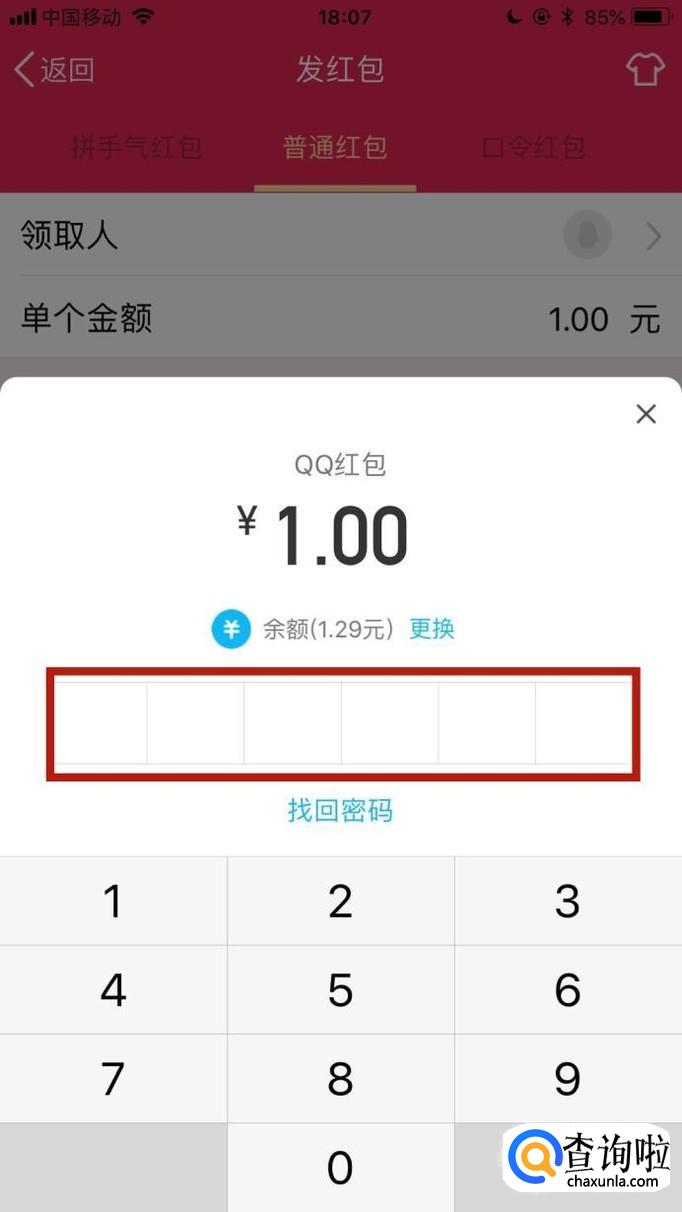Go back with the 返回 button
Image resolution: width=682 pixels, height=1212 pixels.
(x=55, y=70)
